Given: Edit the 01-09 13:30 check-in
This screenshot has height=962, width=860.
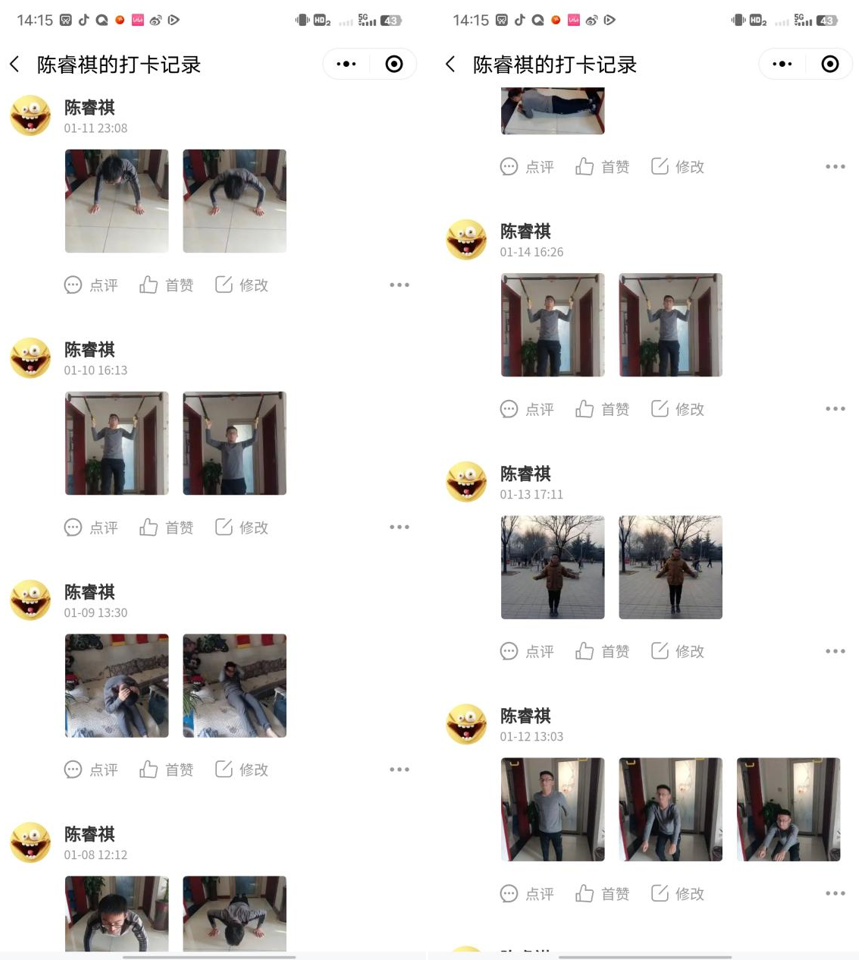Looking at the screenshot, I should [x=242, y=769].
